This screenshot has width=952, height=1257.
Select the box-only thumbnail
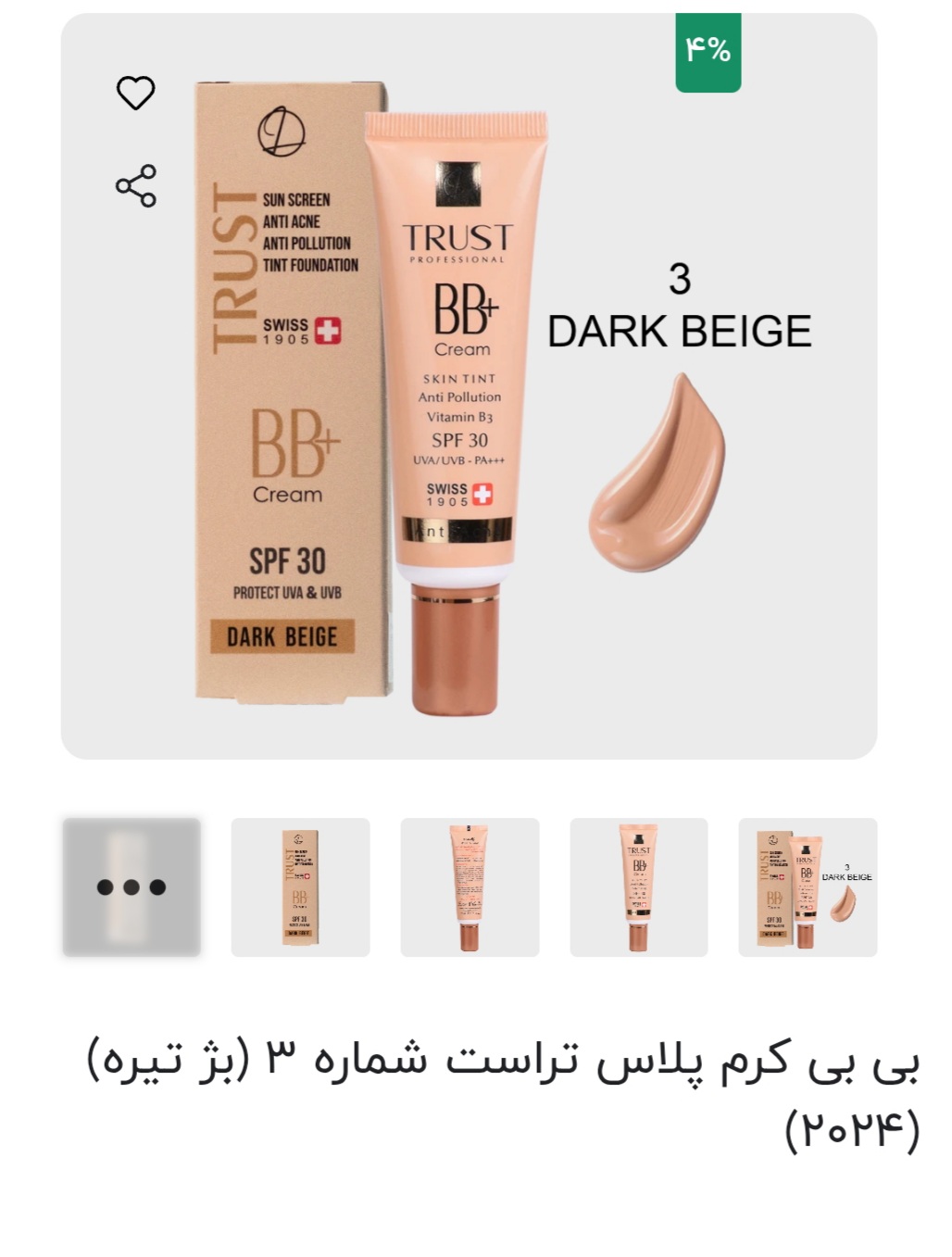pos(300,887)
